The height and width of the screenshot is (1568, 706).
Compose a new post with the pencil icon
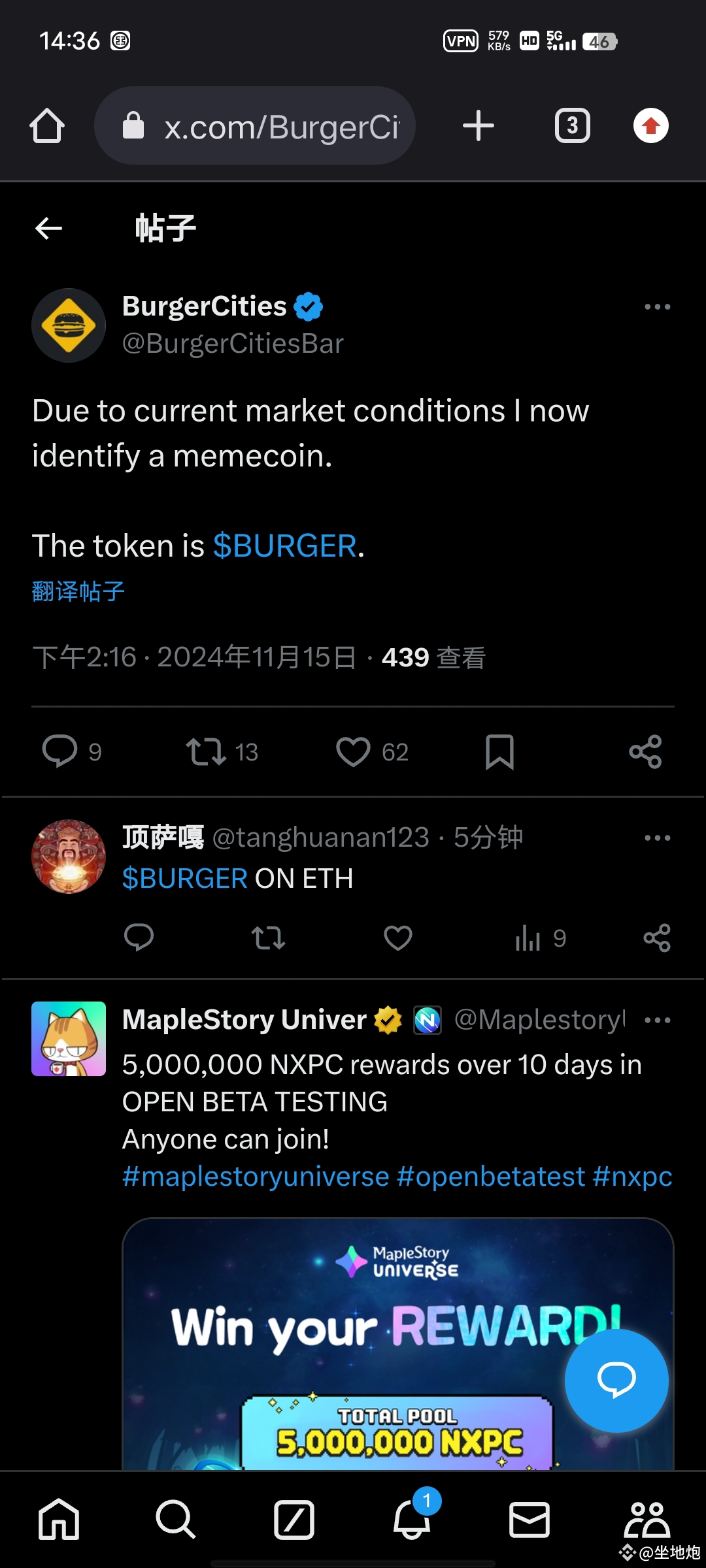pos(294,1519)
